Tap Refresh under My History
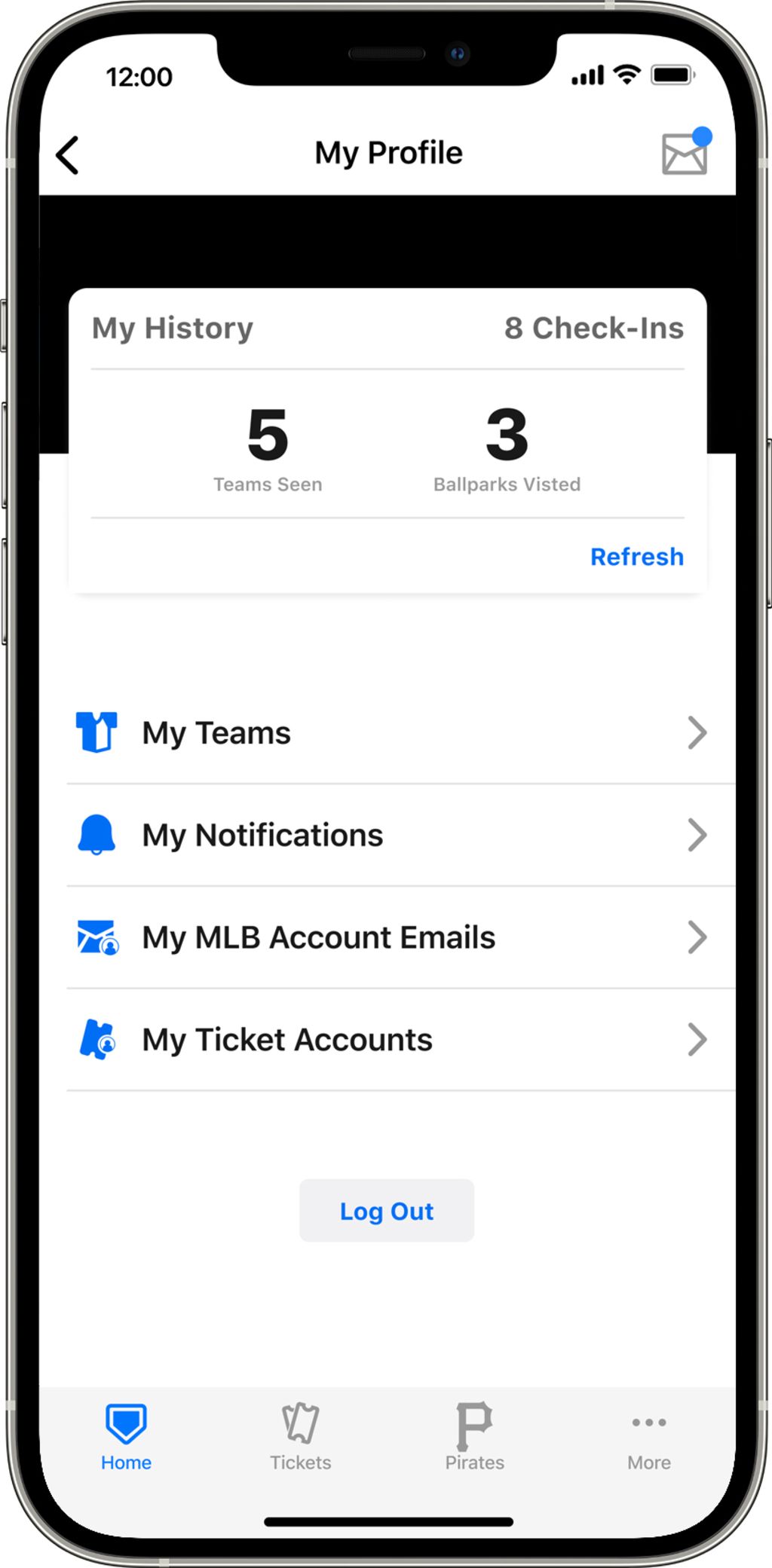772x1568 pixels. [637, 557]
